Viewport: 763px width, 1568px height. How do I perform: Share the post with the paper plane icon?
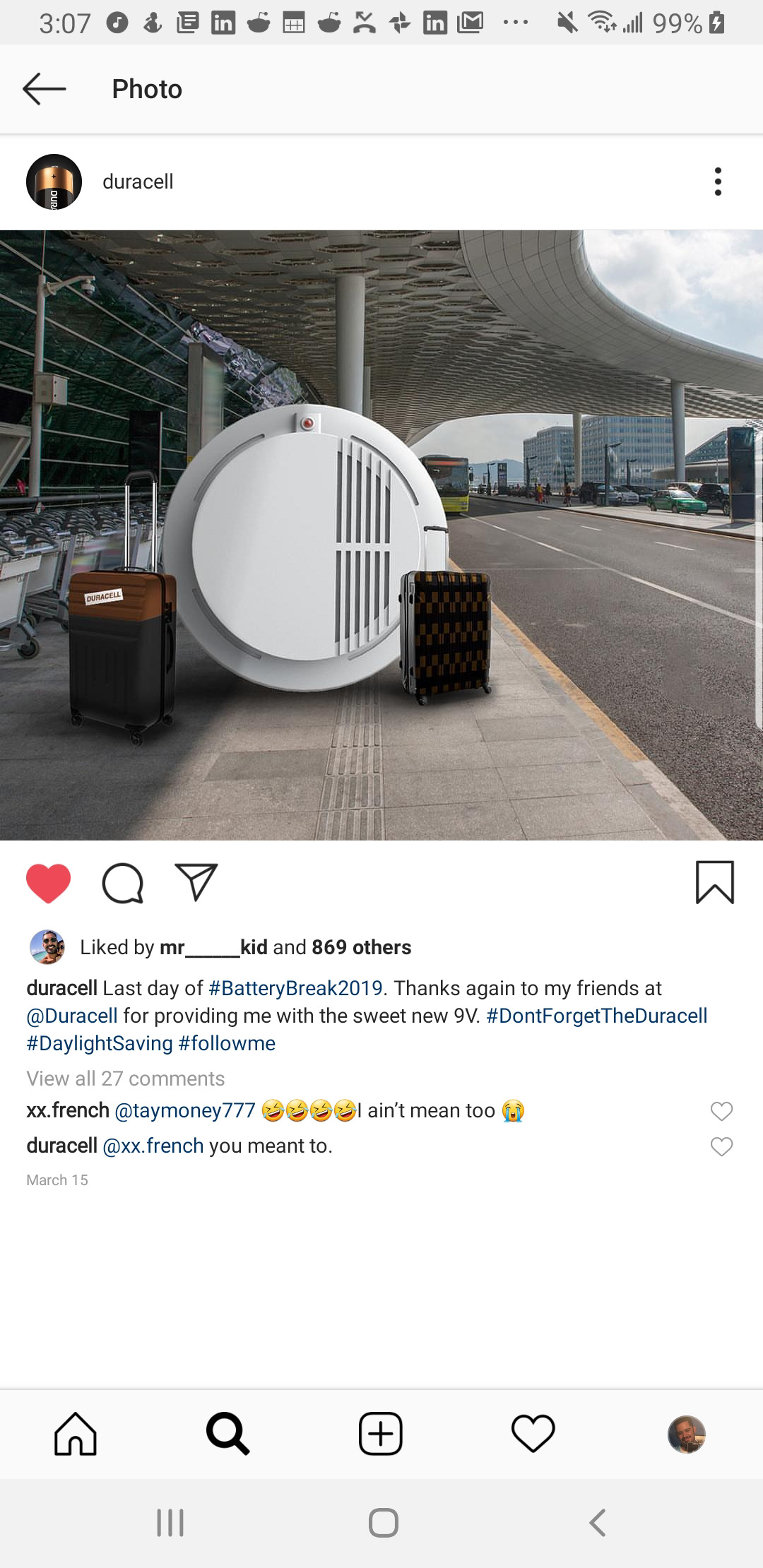(196, 882)
